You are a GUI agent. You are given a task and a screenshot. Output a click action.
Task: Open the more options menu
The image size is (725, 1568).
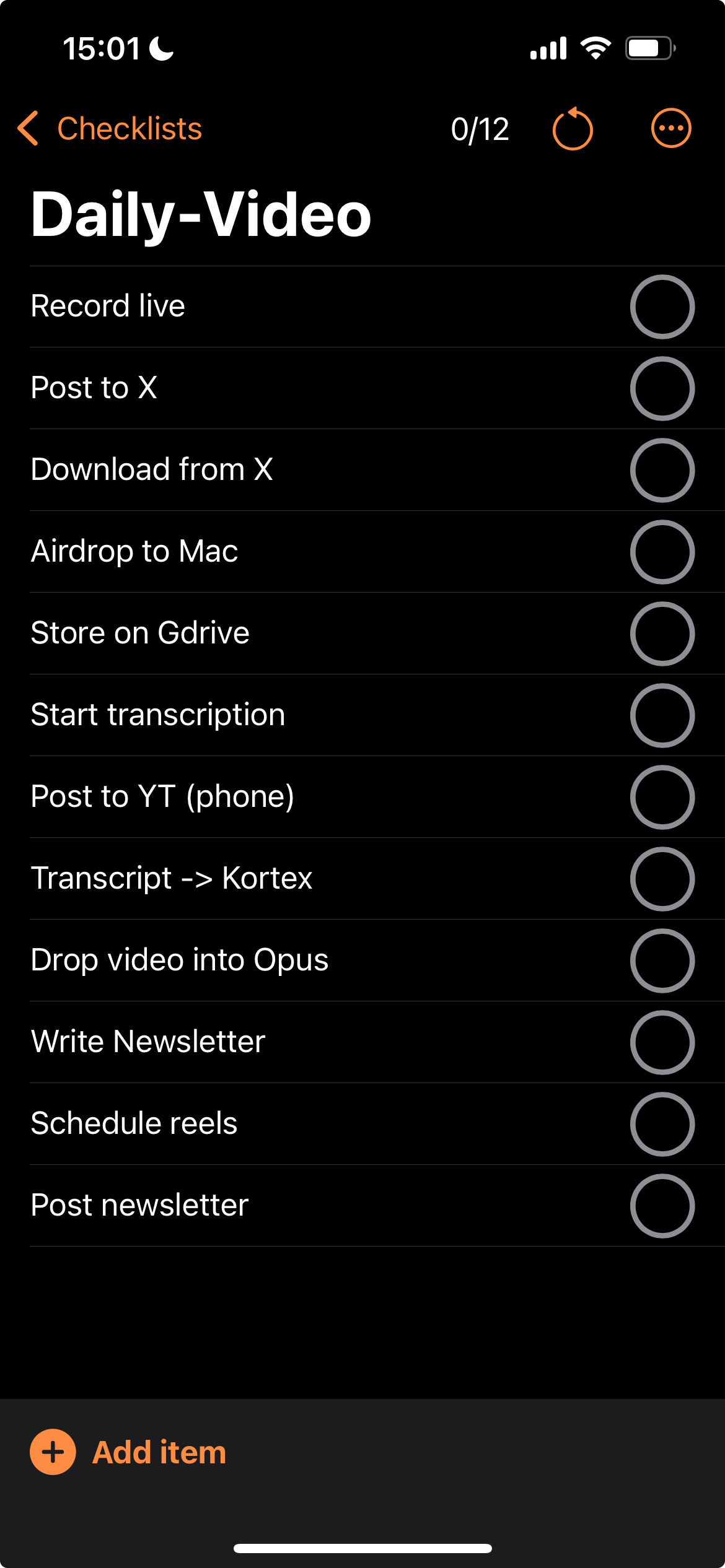tap(670, 129)
